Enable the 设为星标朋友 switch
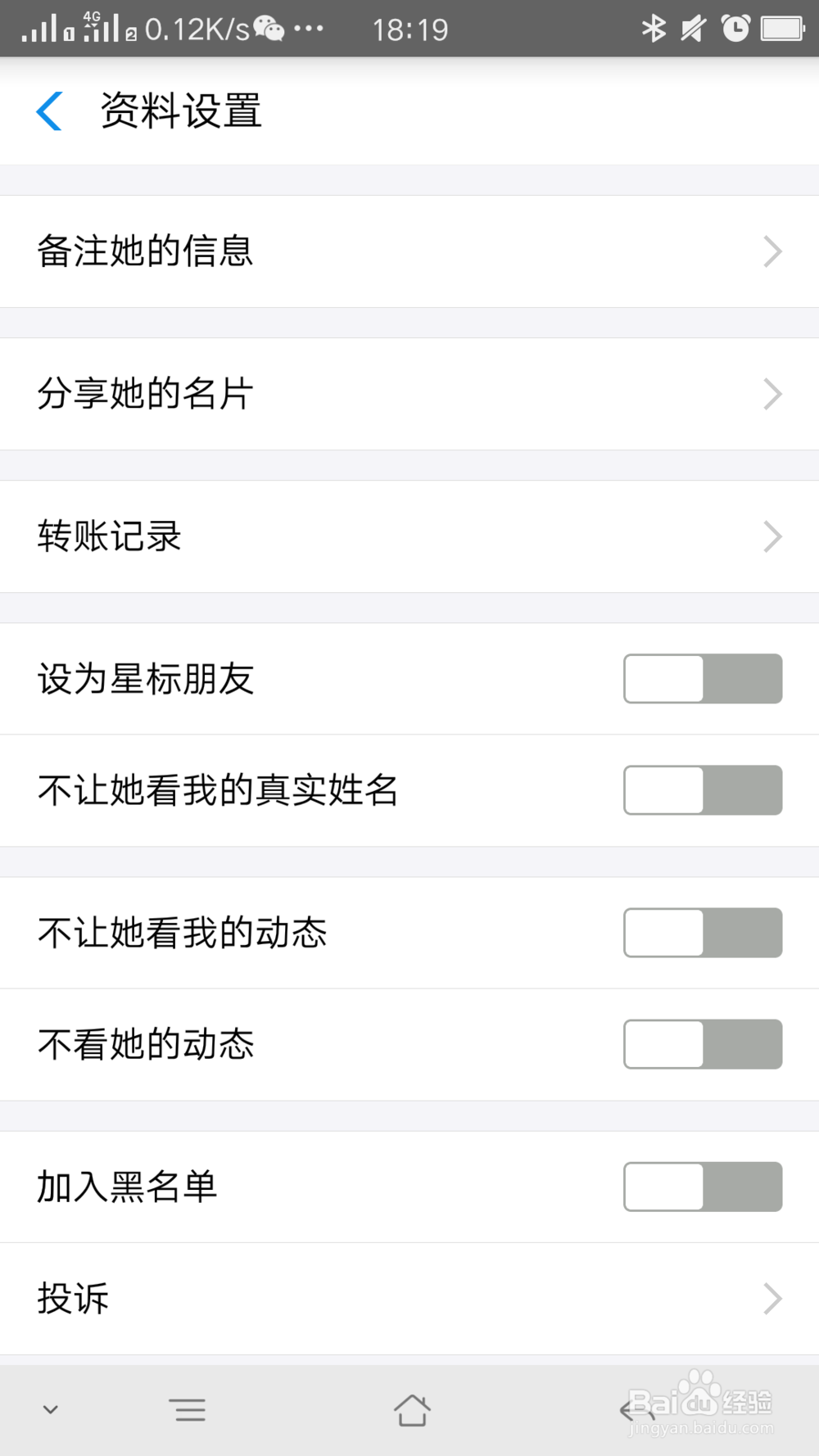Viewport: 819px width, 1456px height. pos(702,679)
